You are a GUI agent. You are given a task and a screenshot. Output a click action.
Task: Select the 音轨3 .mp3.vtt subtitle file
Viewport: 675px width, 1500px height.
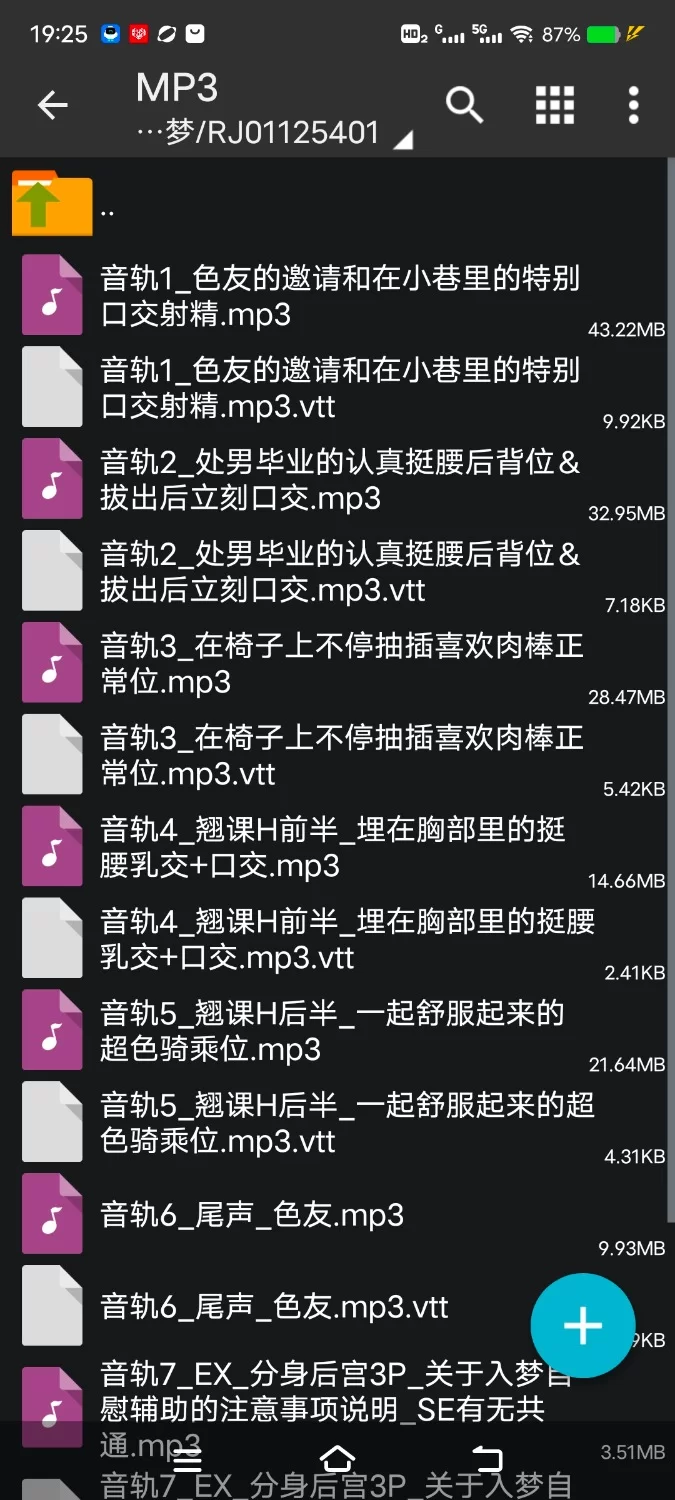coord(340,756)
